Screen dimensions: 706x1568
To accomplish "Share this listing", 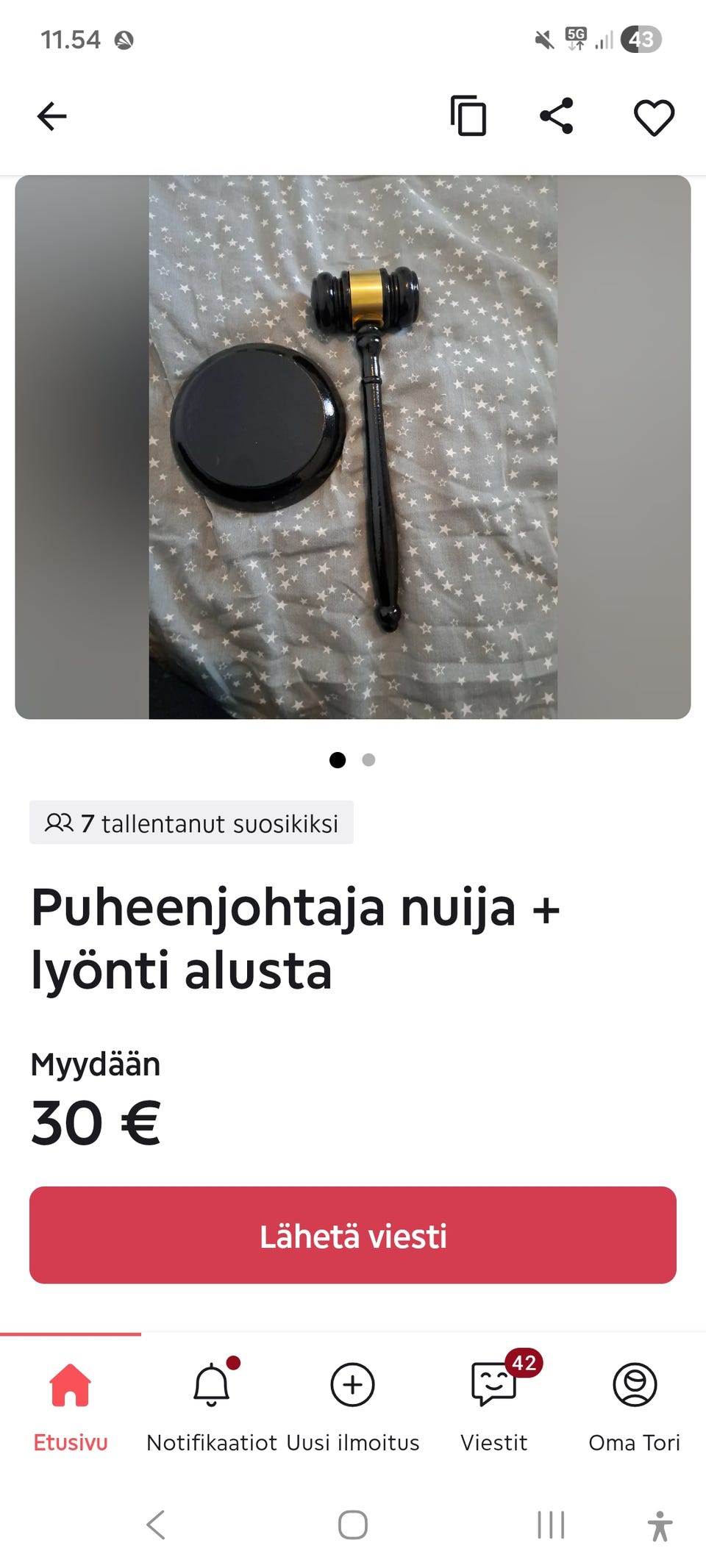I will tap(557, 116).
